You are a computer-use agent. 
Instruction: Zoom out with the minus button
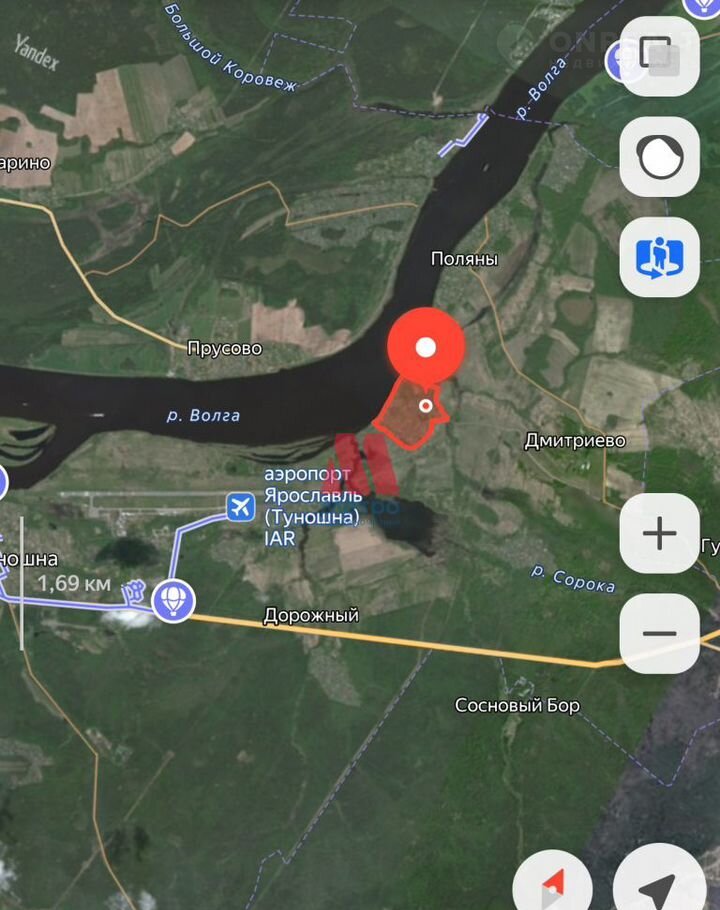(x=659, y=633)
